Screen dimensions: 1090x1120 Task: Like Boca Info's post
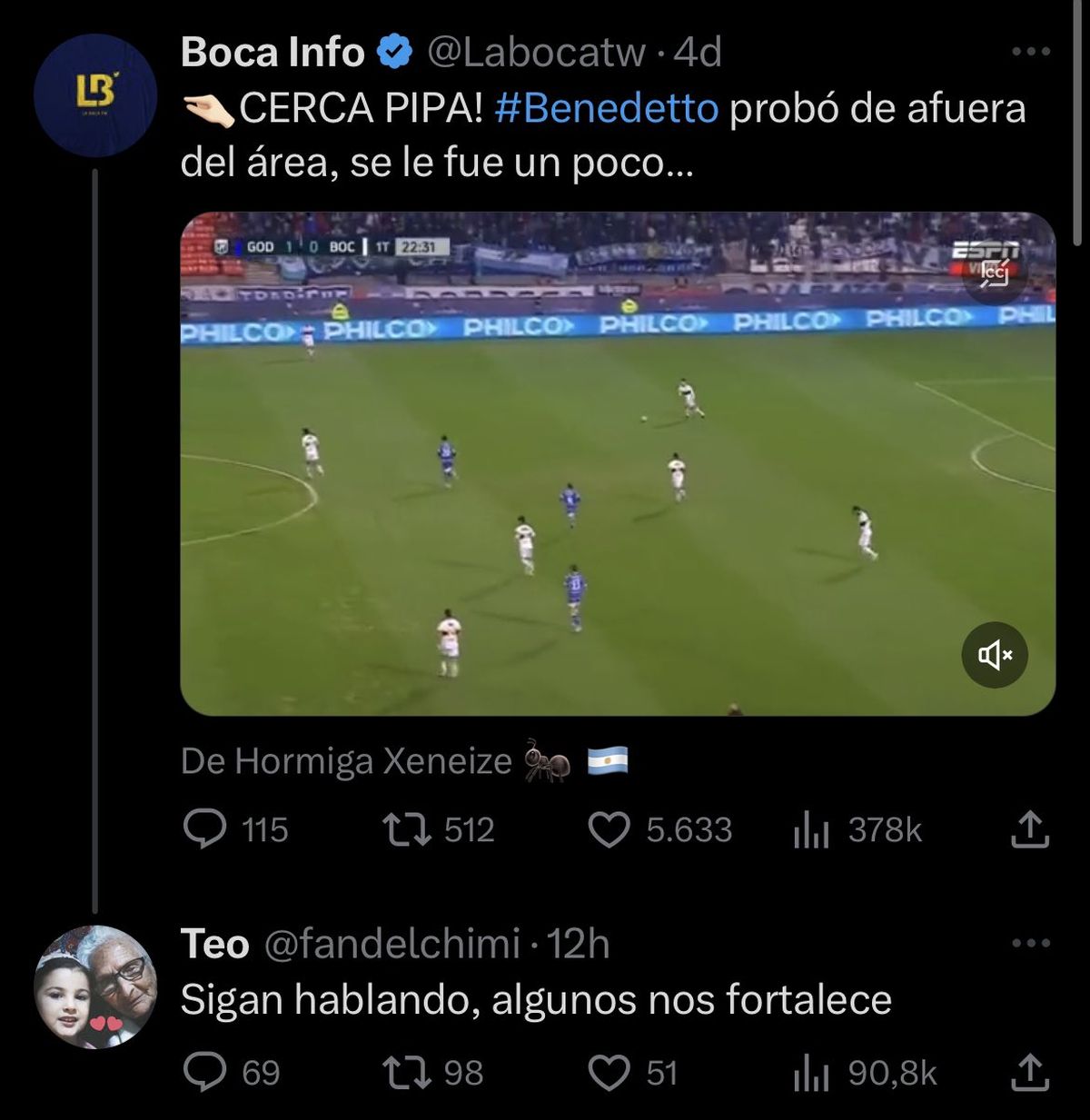pyautogui.click(x=609, y=829)
